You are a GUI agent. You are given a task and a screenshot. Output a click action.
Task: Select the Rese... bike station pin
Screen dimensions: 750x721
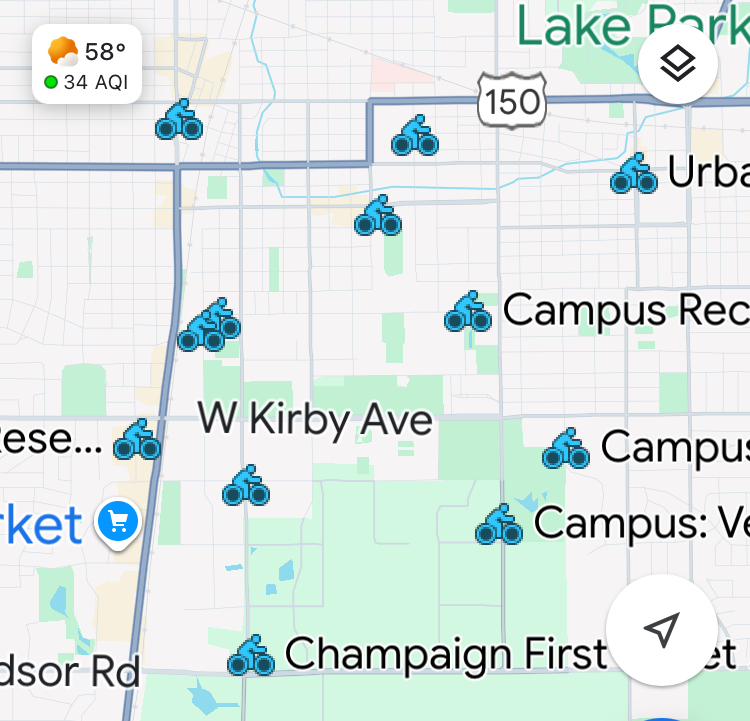[x=138, y=440]
